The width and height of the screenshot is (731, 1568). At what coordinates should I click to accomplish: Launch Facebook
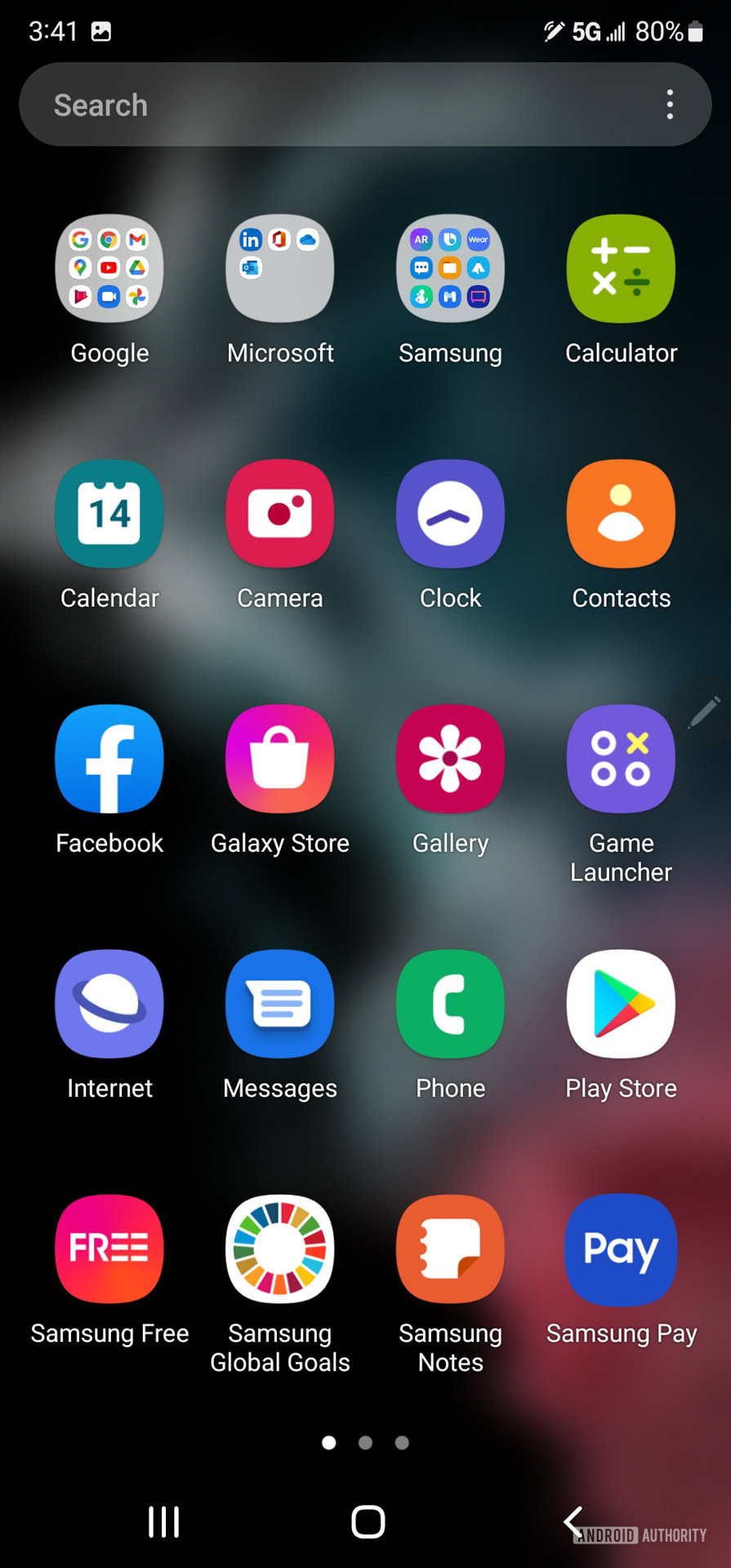pos(109,759)
